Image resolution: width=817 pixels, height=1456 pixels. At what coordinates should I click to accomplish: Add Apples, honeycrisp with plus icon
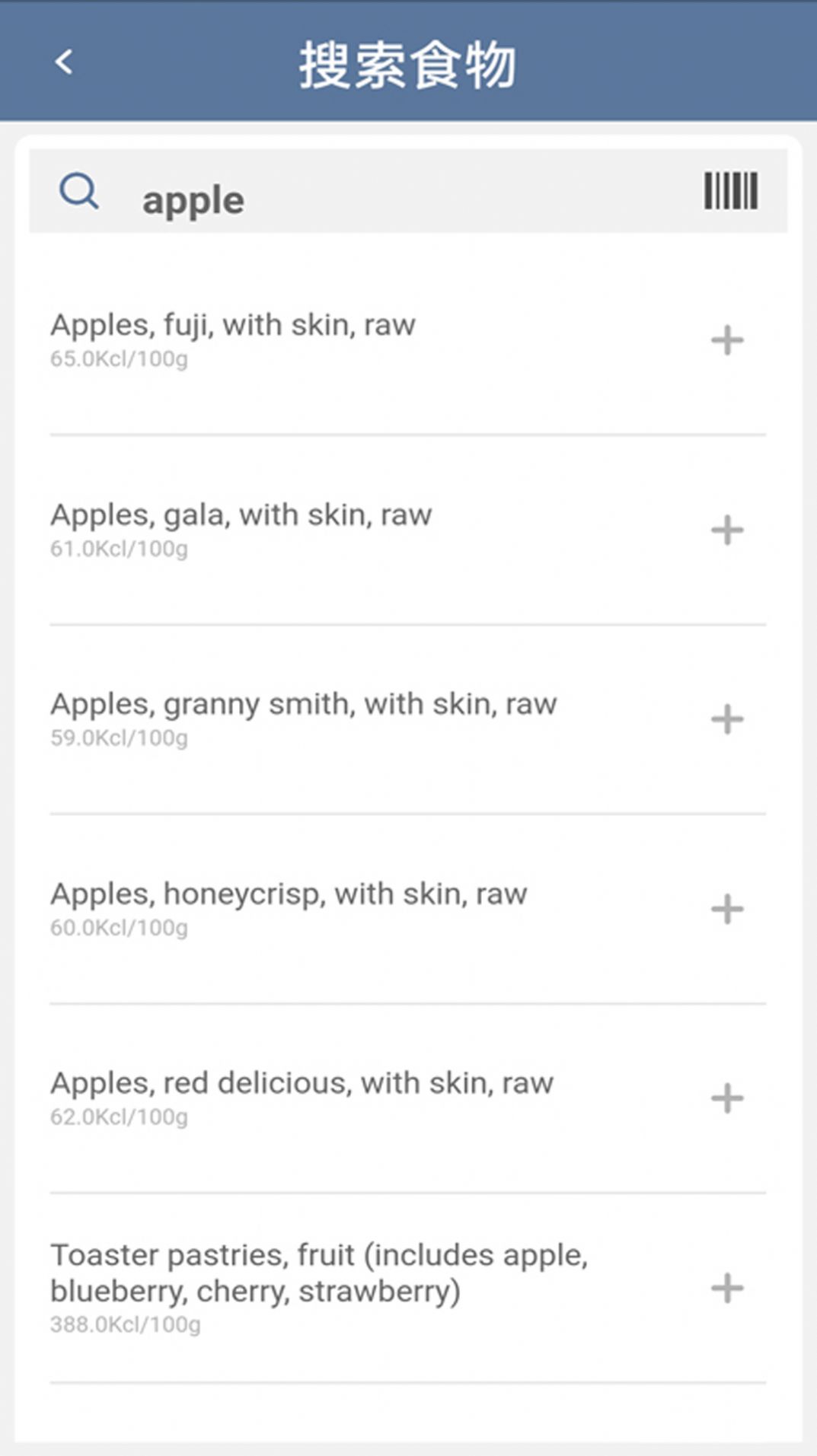pyautogui.click(x=727, y=909)
